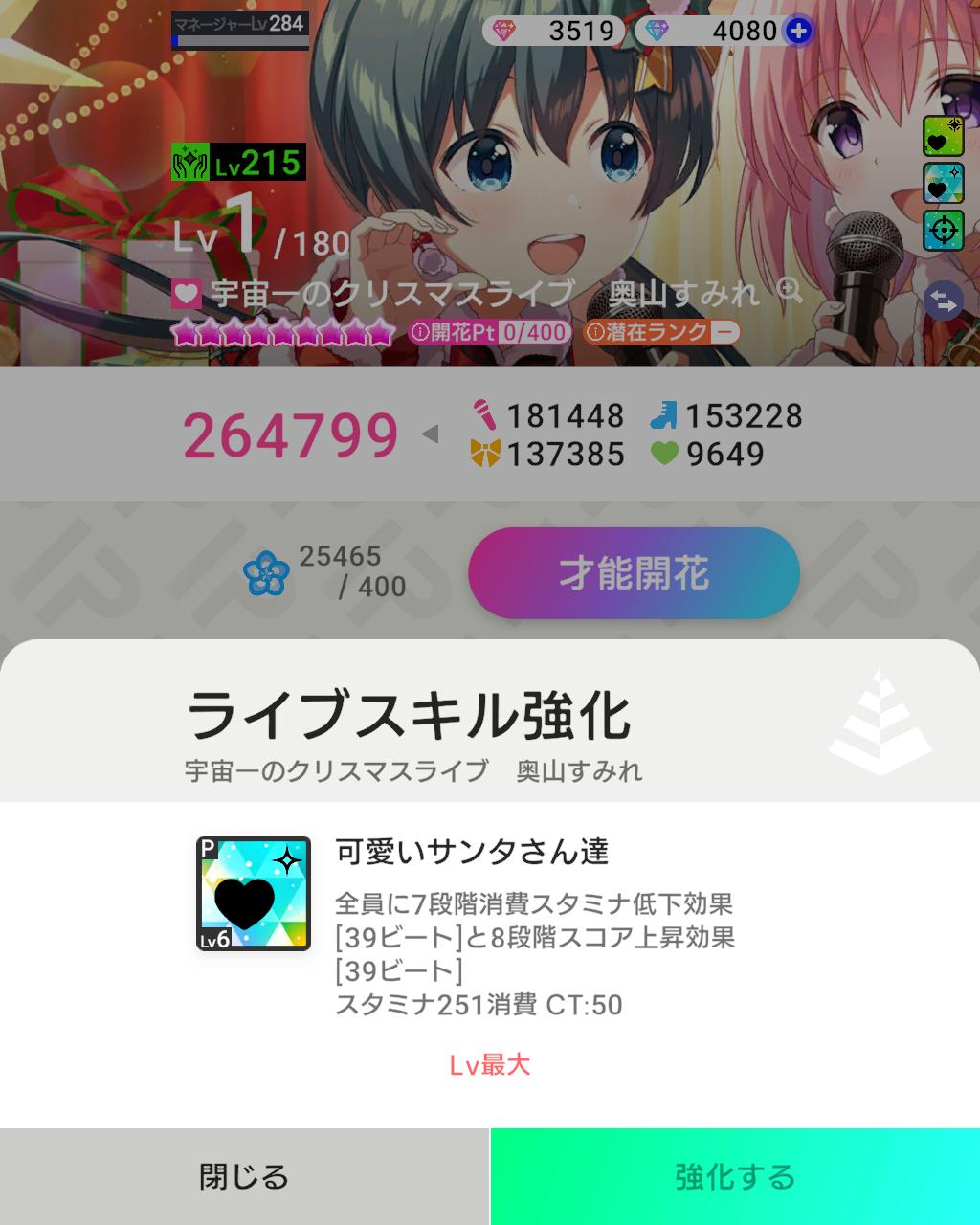
Task: Zoom the card art with the magnifier
Action: (790, 290)
